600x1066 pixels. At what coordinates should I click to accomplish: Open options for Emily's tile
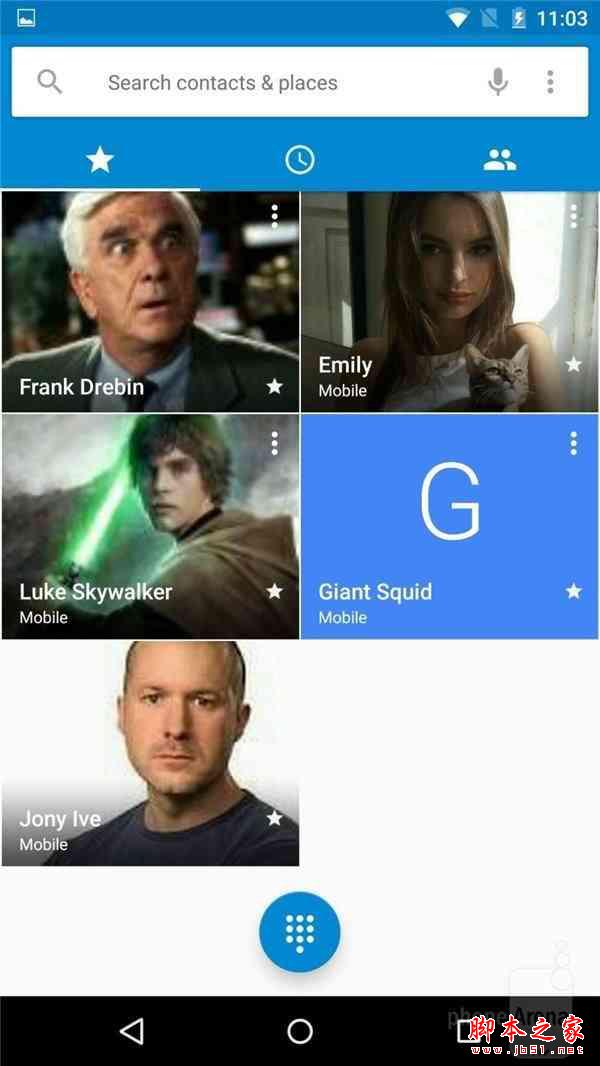(573, 215)
